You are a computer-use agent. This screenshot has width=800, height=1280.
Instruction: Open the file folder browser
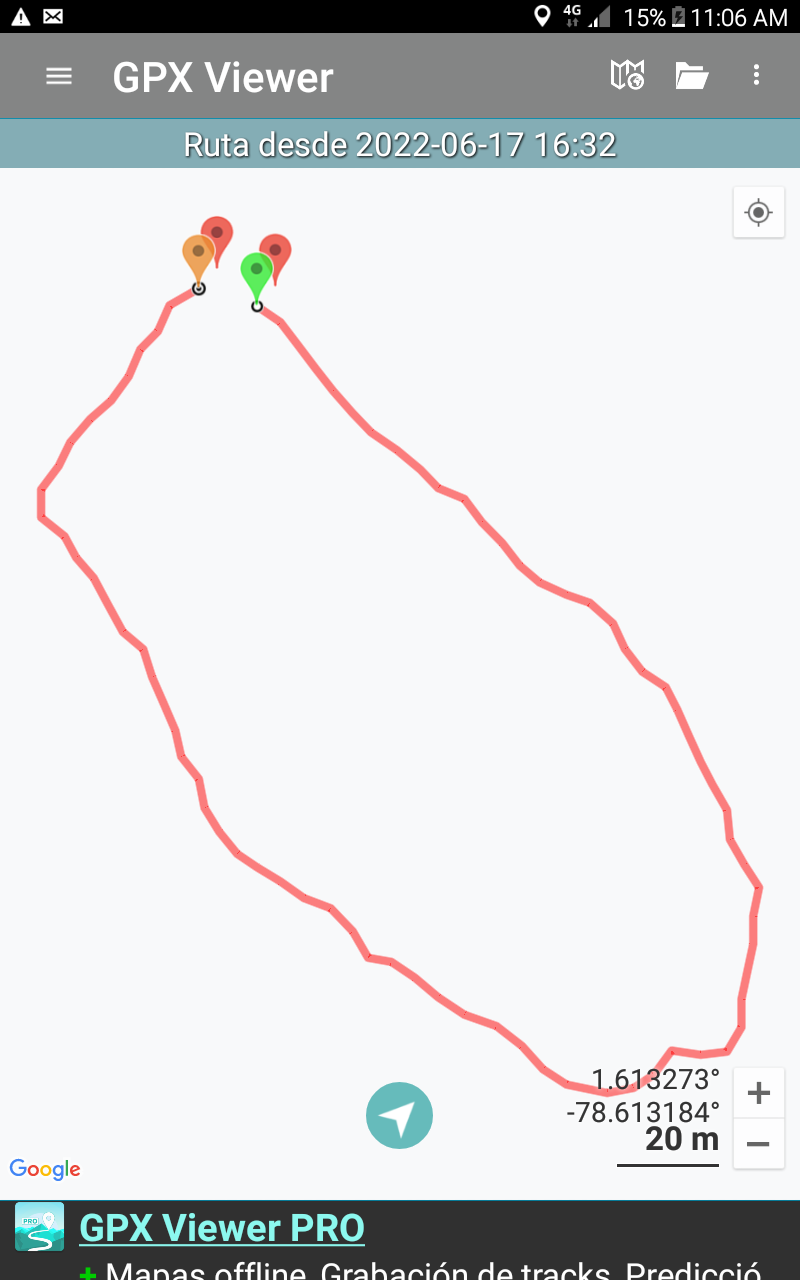click(692, 75)
